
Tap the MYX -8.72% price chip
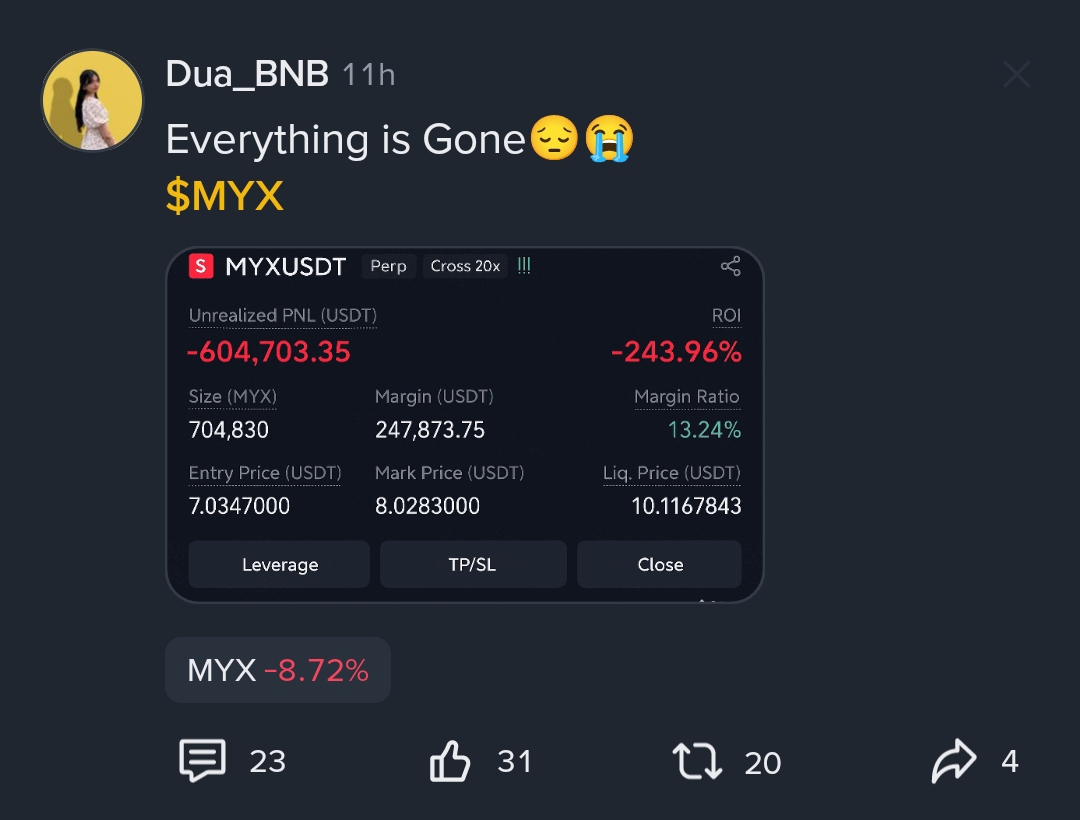278,670
